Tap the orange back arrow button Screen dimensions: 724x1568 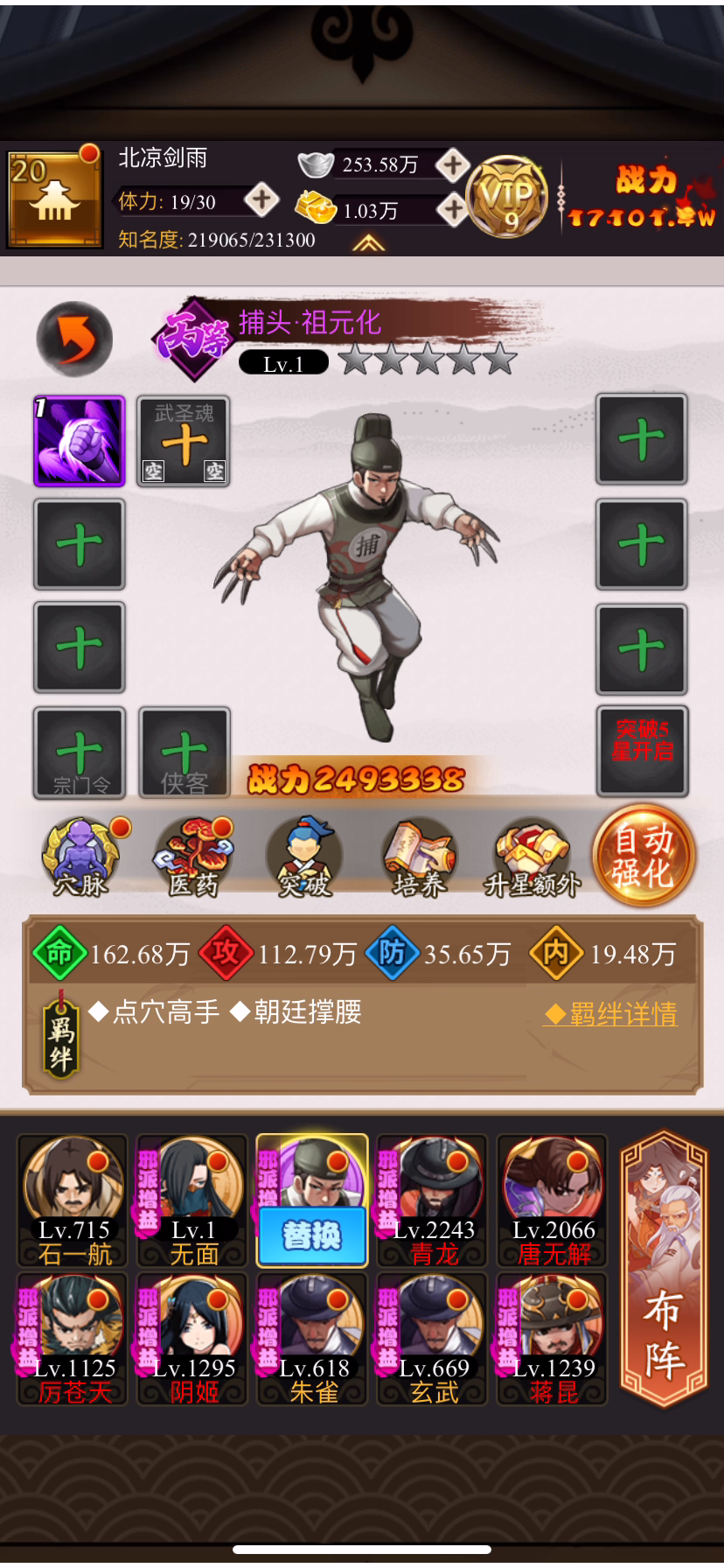(x=74, y=339)
